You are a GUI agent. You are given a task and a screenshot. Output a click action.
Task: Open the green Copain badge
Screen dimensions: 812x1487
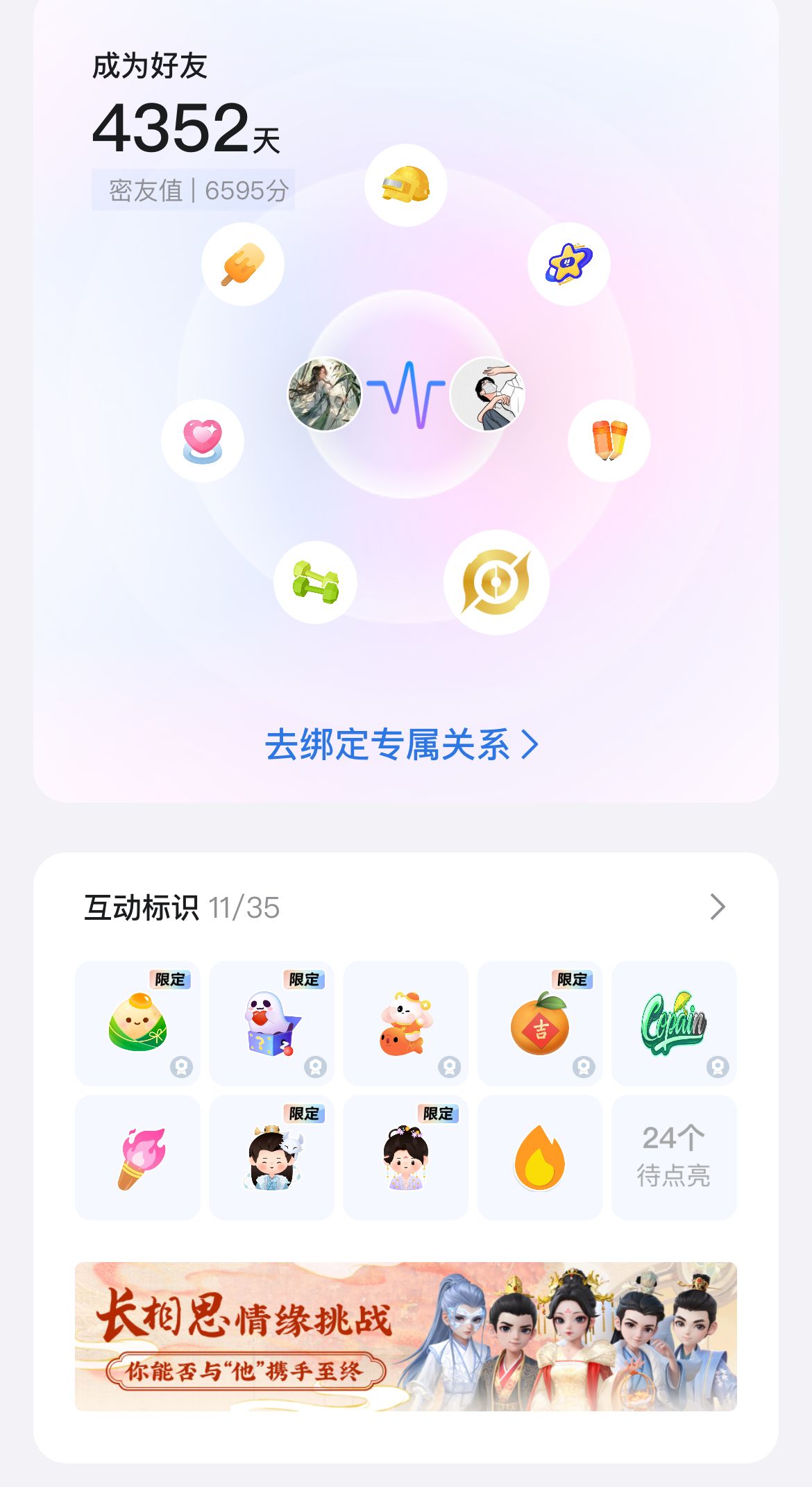point(673,1023)
